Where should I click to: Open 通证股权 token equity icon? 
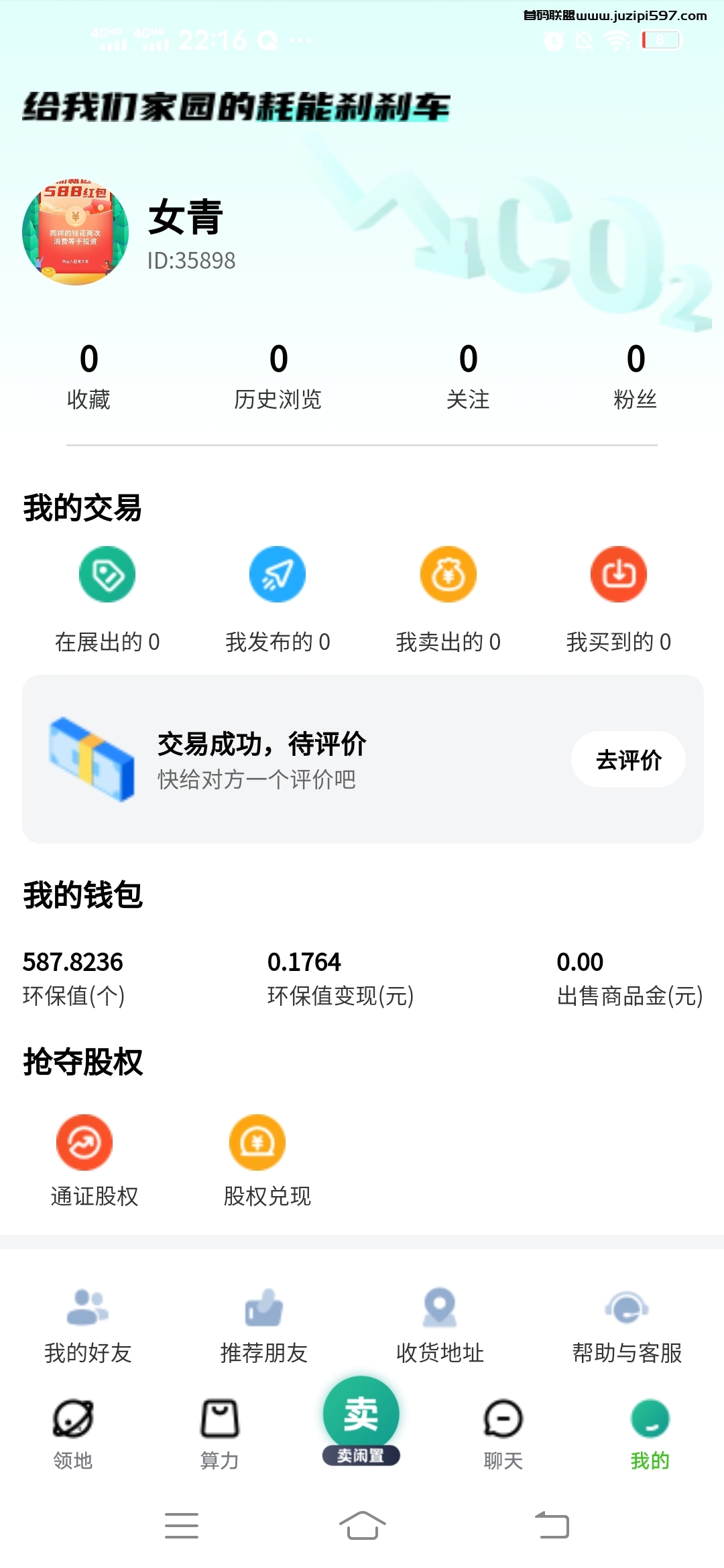coord(83,1142)
